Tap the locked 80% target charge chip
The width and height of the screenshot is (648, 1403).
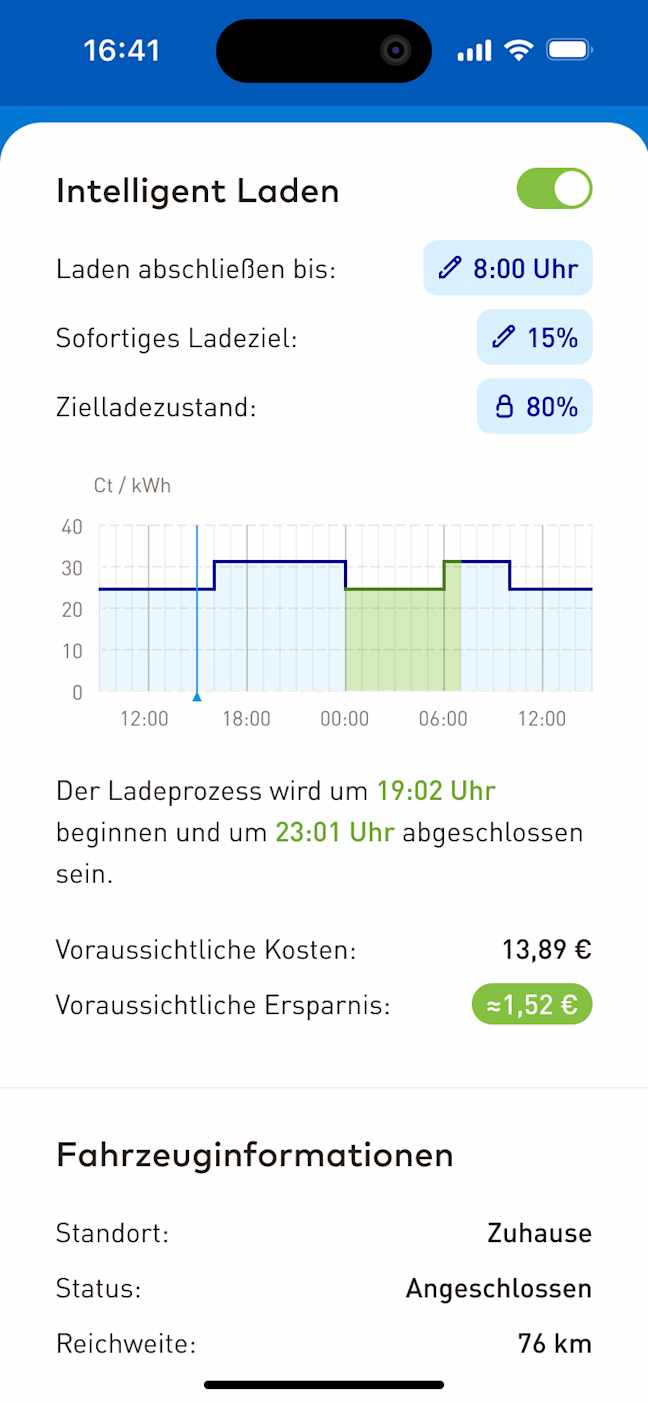point(534,406)
